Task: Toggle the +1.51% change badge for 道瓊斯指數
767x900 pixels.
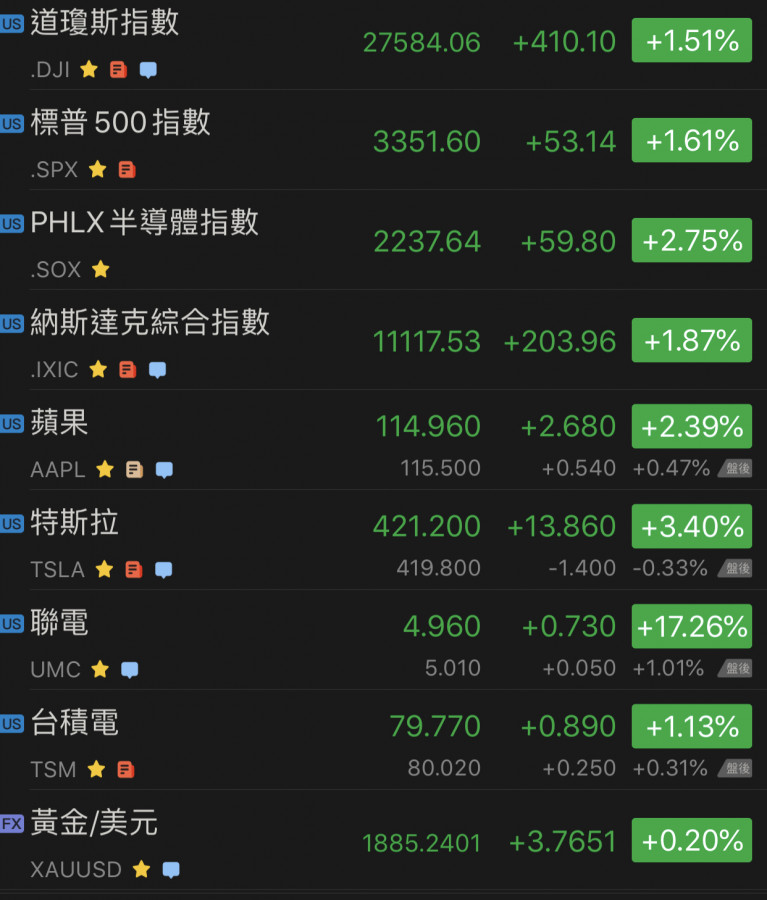Action: [x=691, y=42]
